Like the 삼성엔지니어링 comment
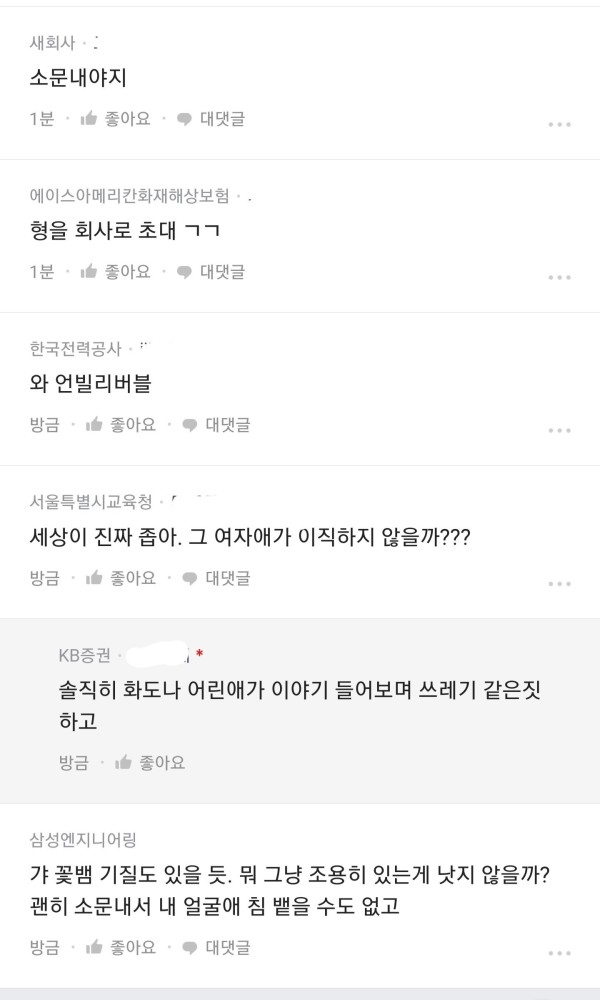This screenshot has width=600, height=1000. coord(121,947)
